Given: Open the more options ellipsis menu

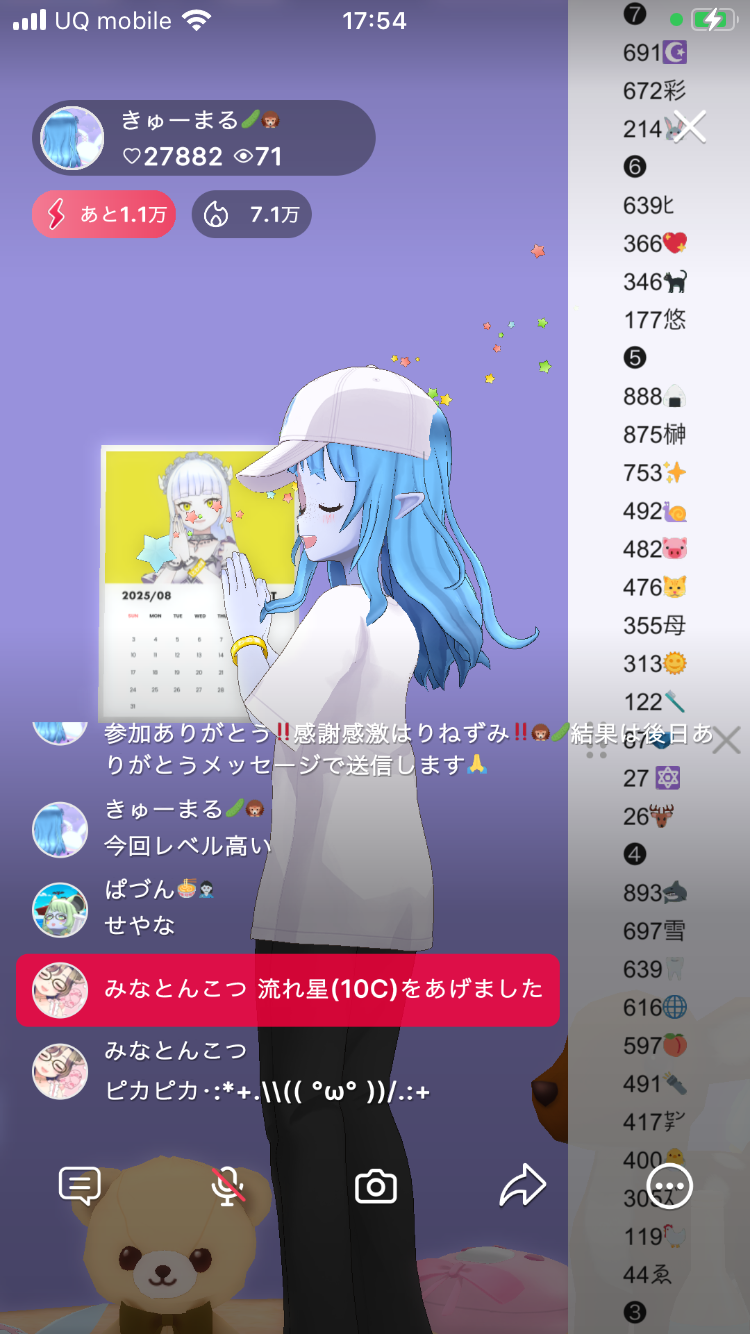Looking at the screenshot, I should (669, 1186).
